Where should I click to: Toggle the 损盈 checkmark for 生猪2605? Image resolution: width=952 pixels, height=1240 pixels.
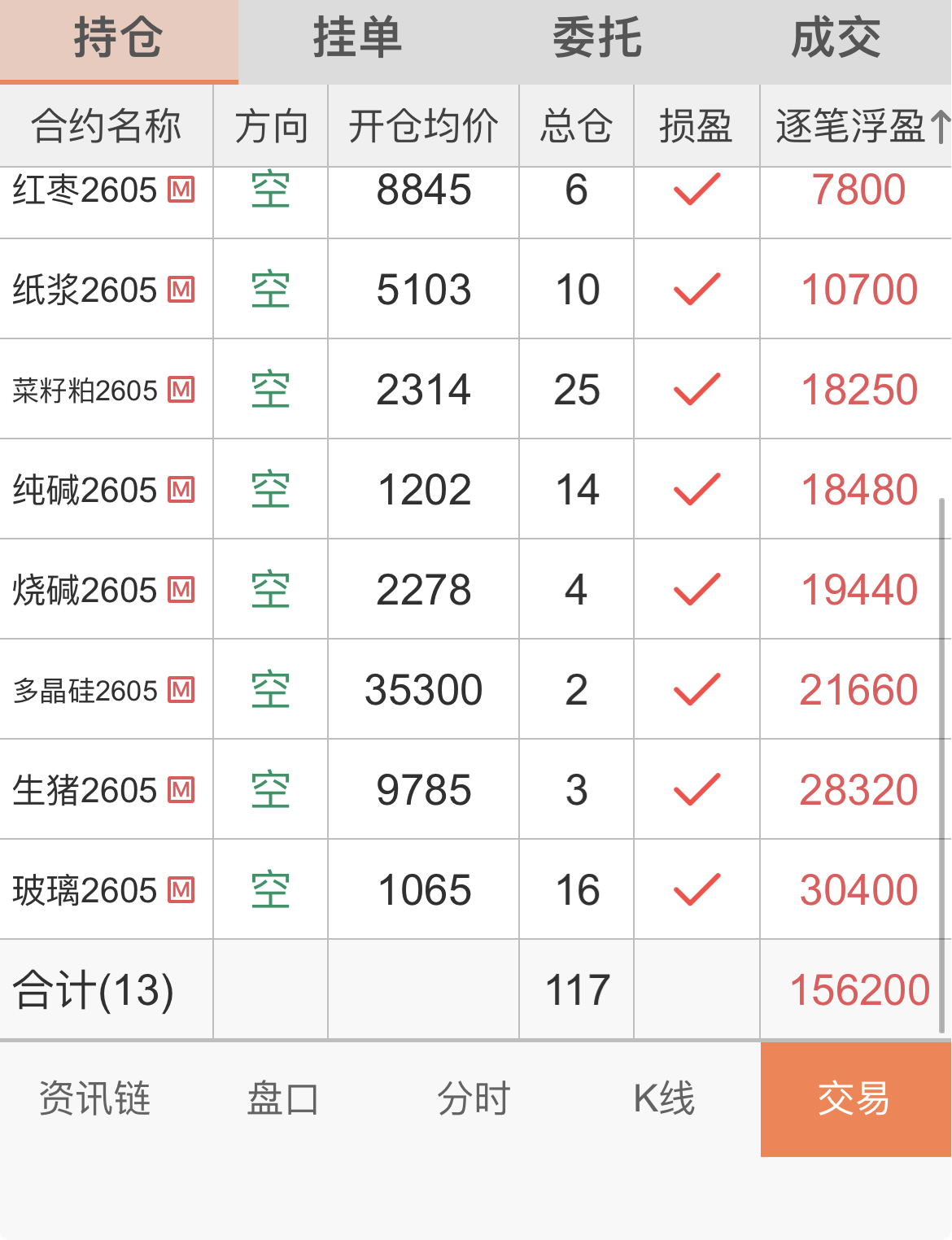tap(696, 788)
